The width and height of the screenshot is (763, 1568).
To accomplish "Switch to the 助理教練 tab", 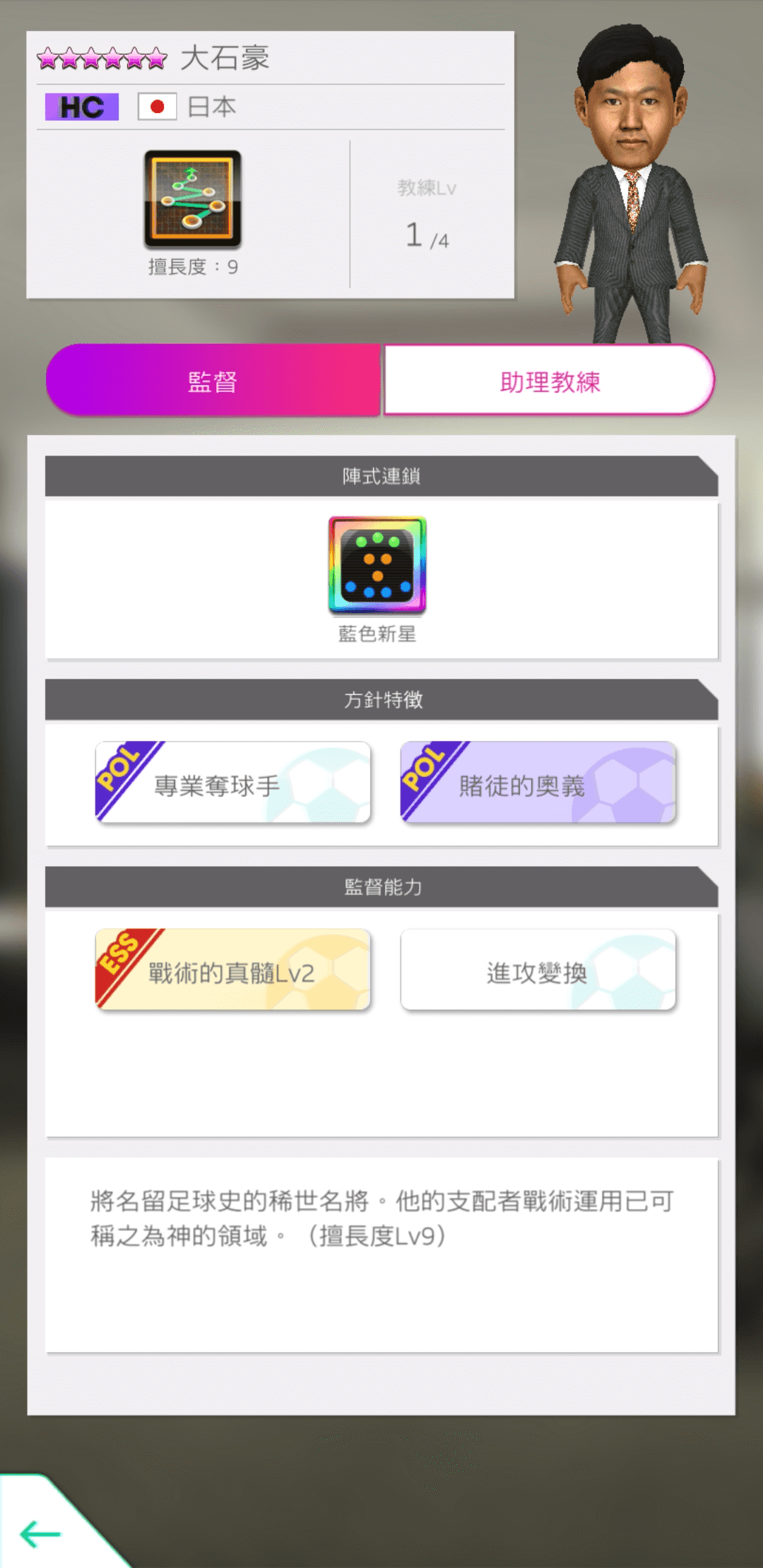I will point(550,381).
